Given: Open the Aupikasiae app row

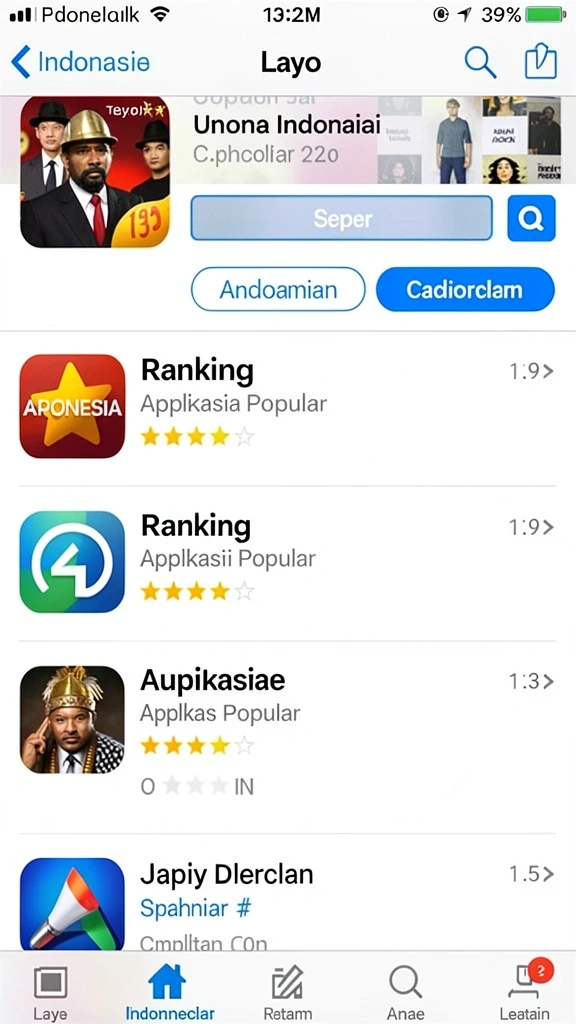Looking at the screenshot, I should [287, 737].
